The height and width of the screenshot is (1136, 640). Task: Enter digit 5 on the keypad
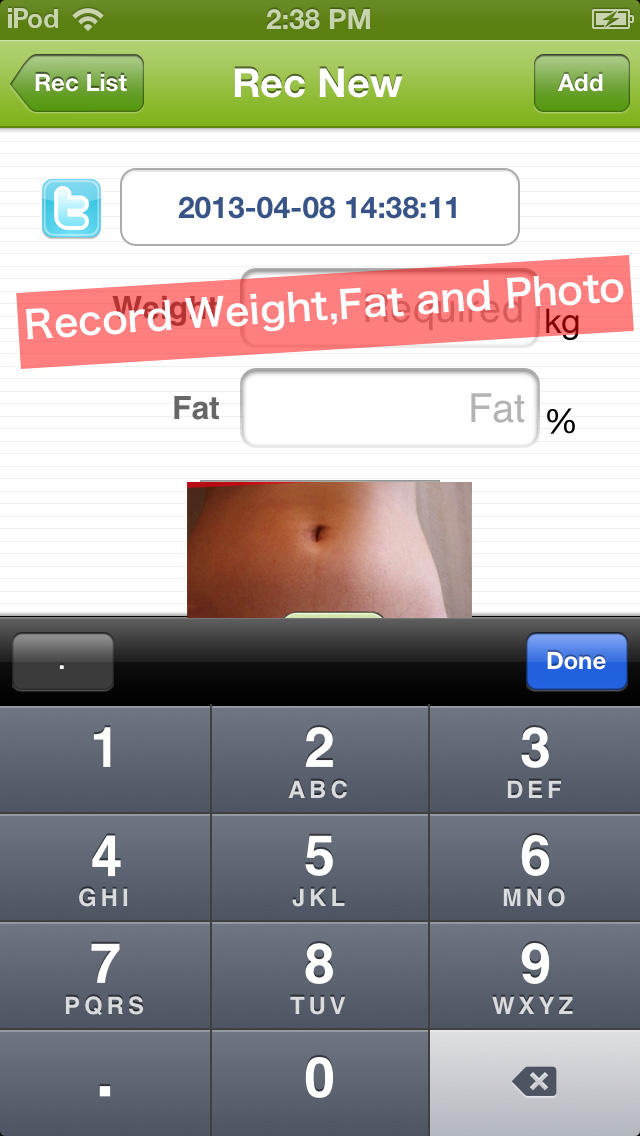(x=319, y=867)
